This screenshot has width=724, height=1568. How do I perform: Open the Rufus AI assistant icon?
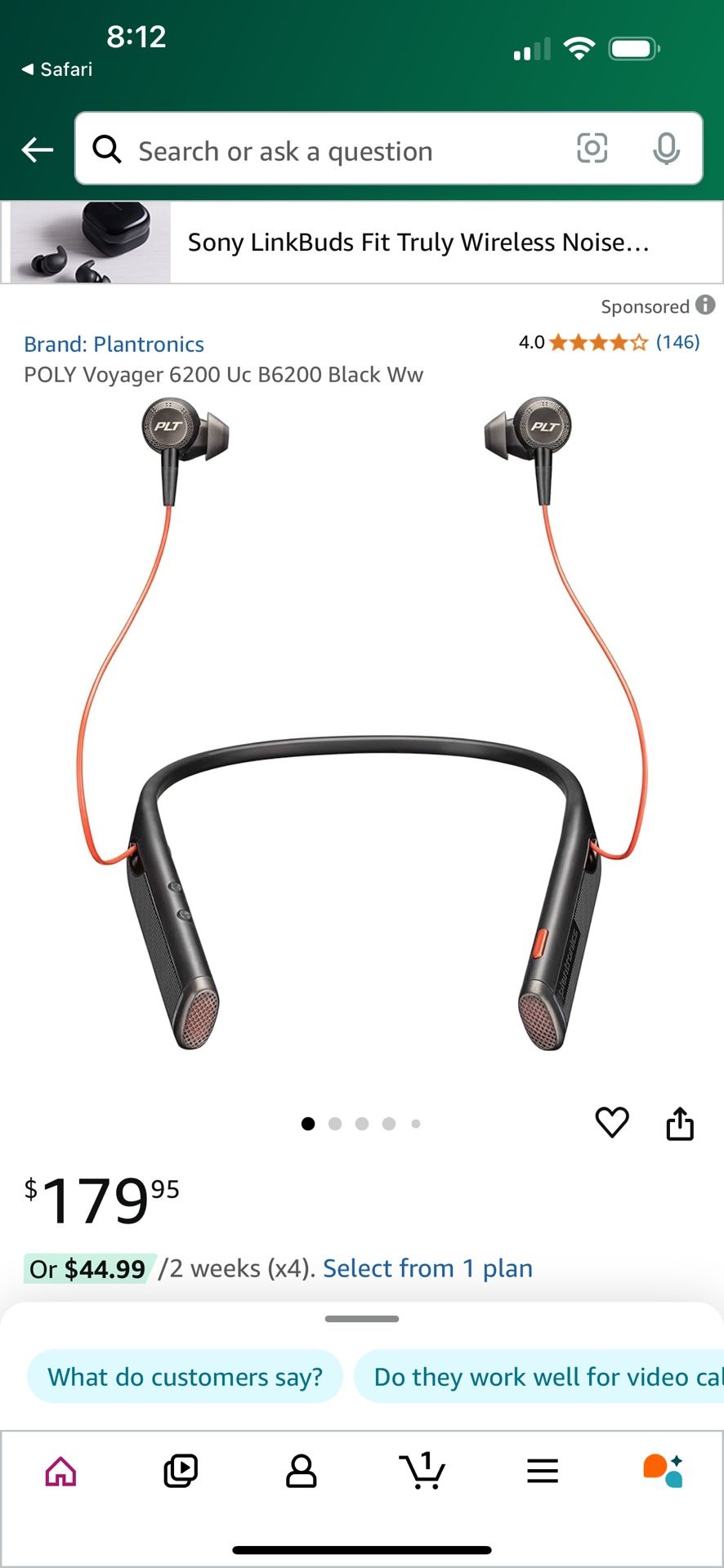[x=664, y=1472]
